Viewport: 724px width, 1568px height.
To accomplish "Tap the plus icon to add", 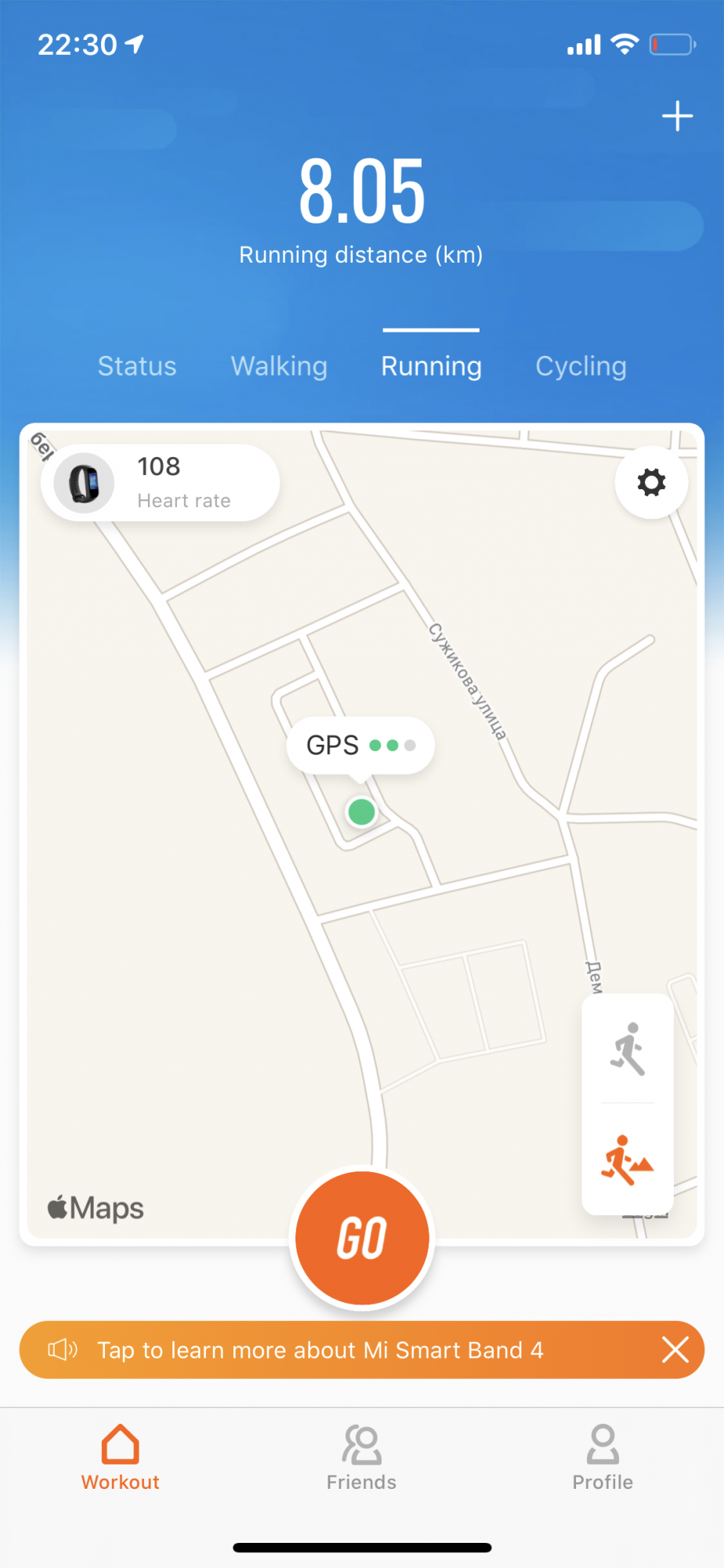I will pyautogui.click(x=677, y=117).
